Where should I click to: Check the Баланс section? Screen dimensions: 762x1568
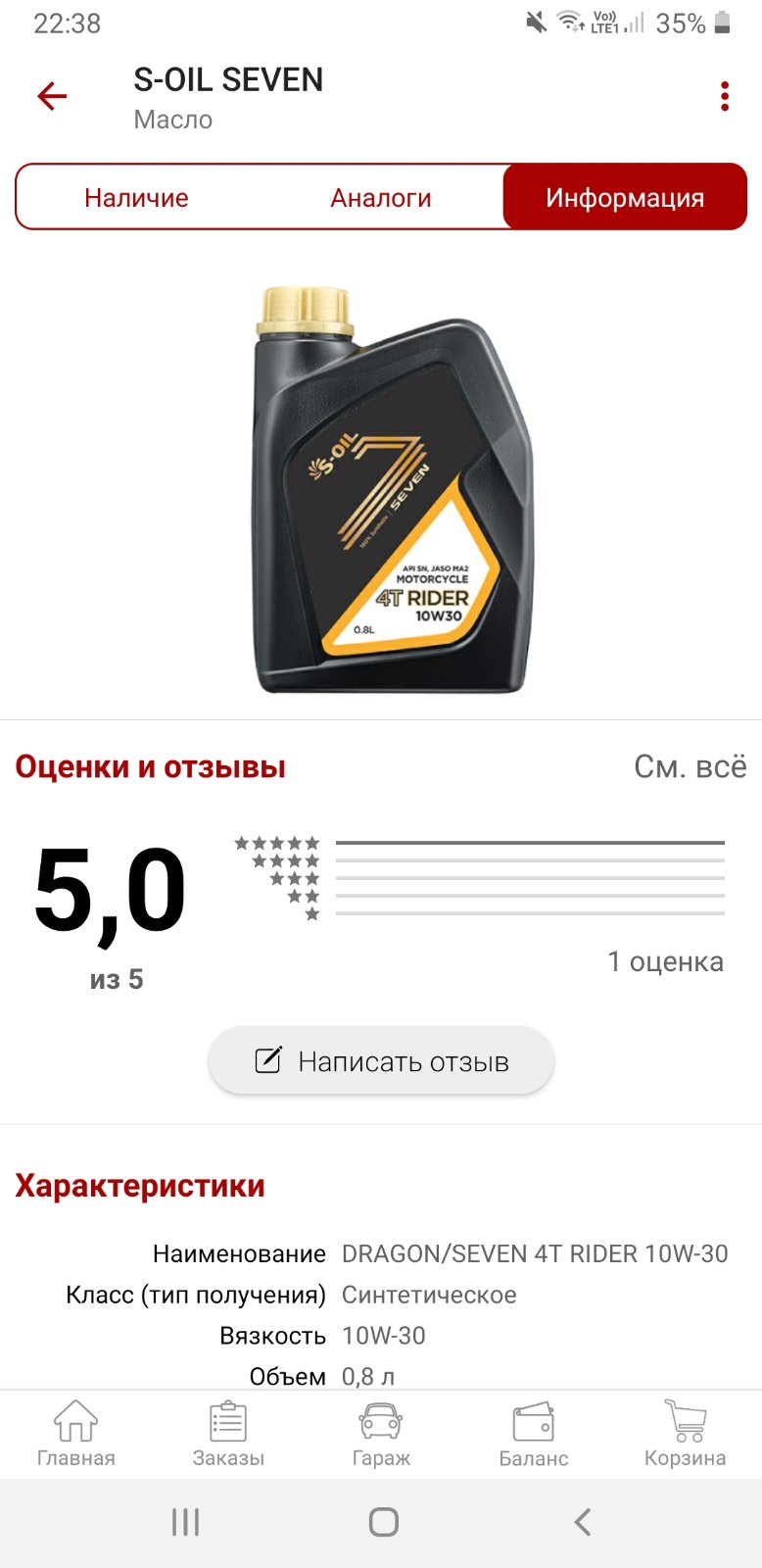(x=534, y=1434)
